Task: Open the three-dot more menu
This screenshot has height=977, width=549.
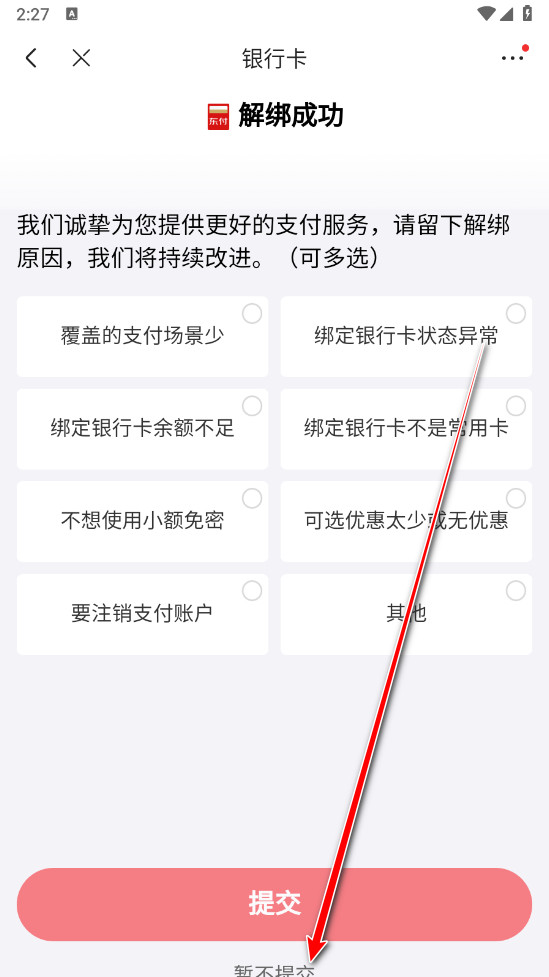Action: 512,59
